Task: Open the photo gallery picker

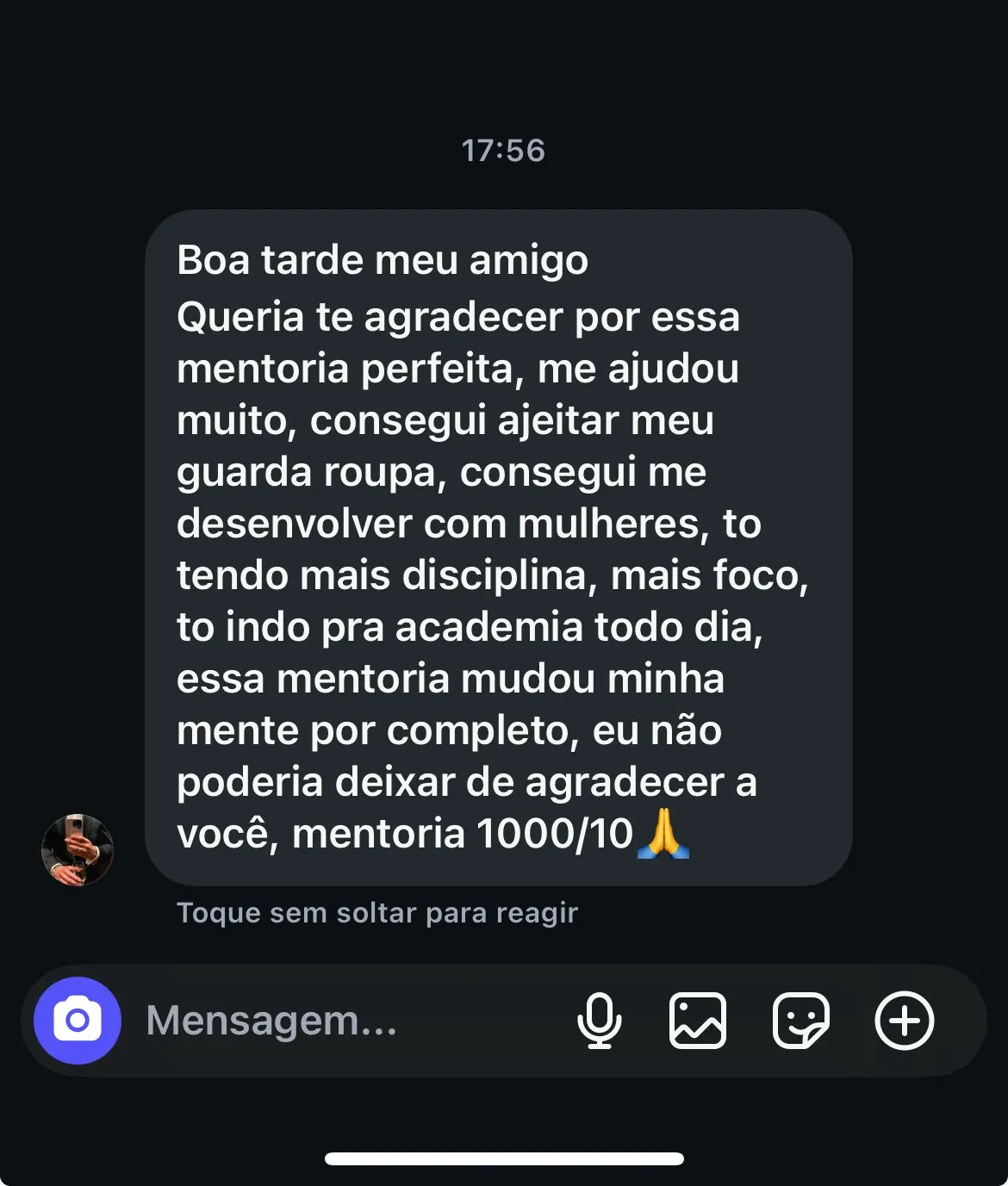Action: click(x=698, y=1021)
